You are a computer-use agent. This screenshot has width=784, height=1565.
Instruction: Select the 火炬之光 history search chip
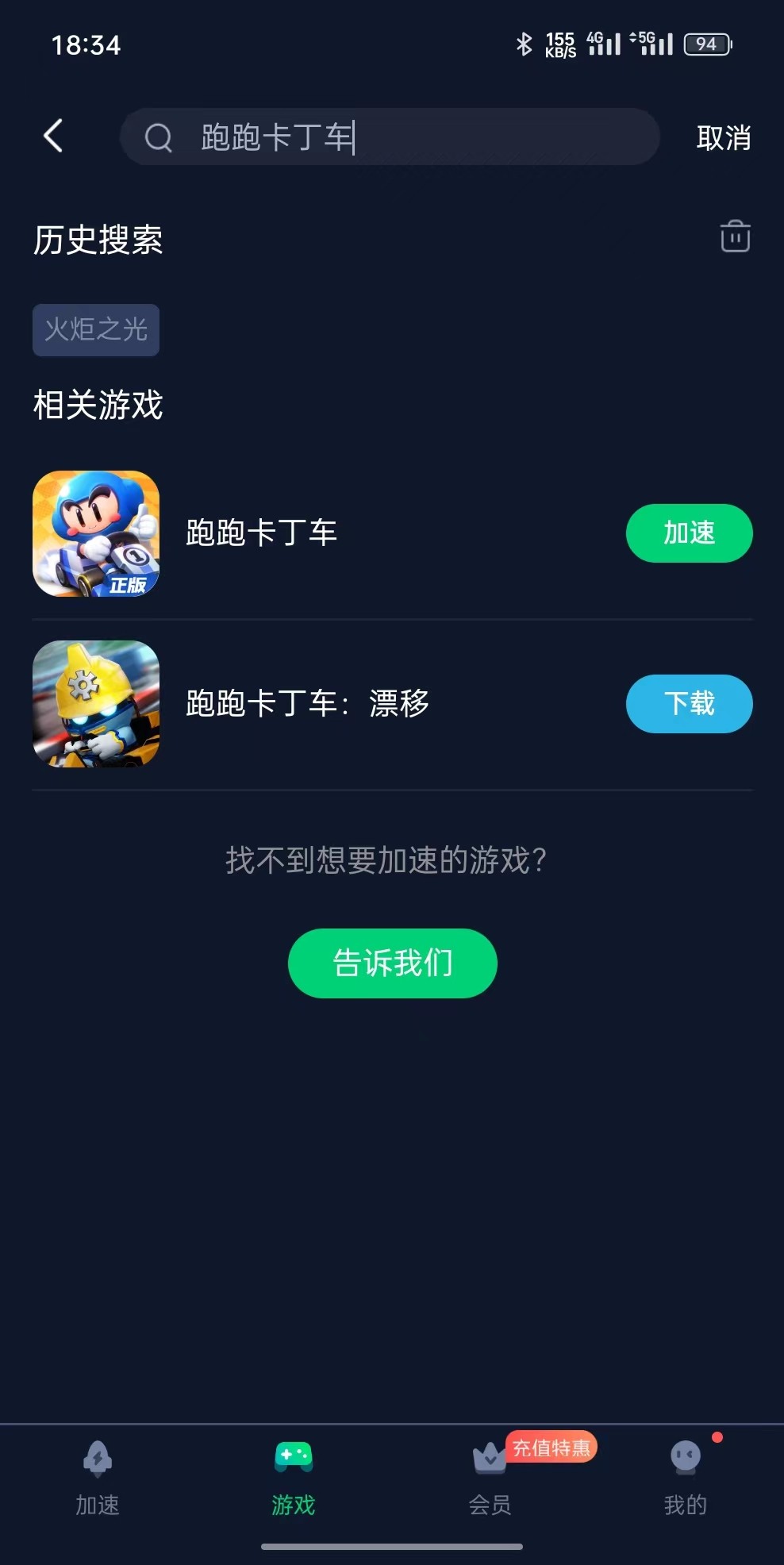[95, 330]
